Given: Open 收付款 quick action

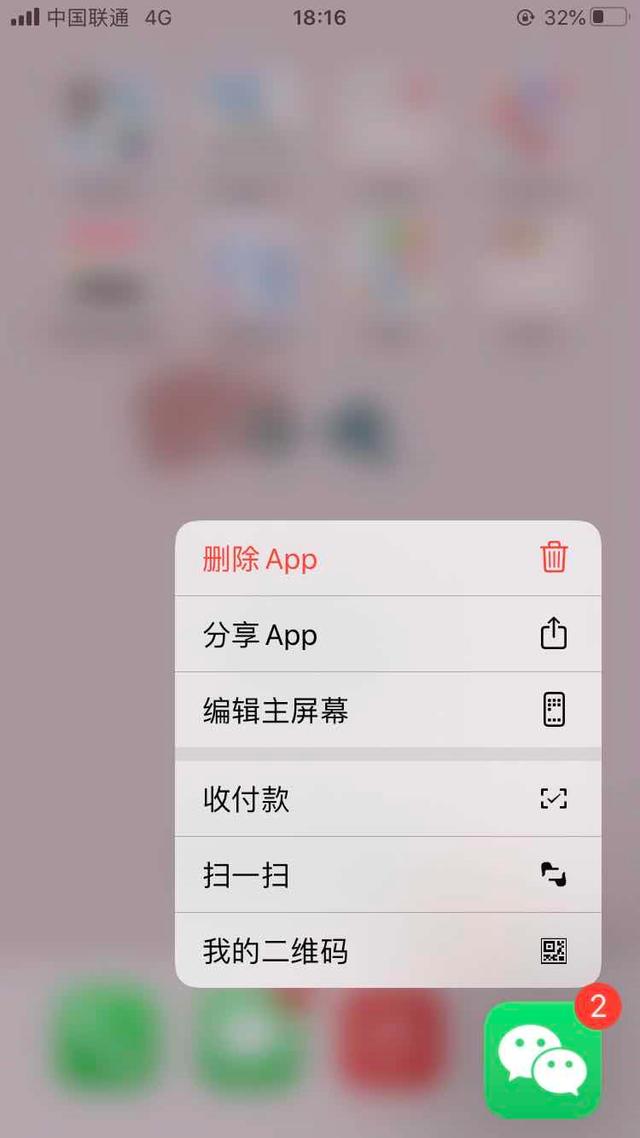Looking at the screenshot, I should (387, 799).
